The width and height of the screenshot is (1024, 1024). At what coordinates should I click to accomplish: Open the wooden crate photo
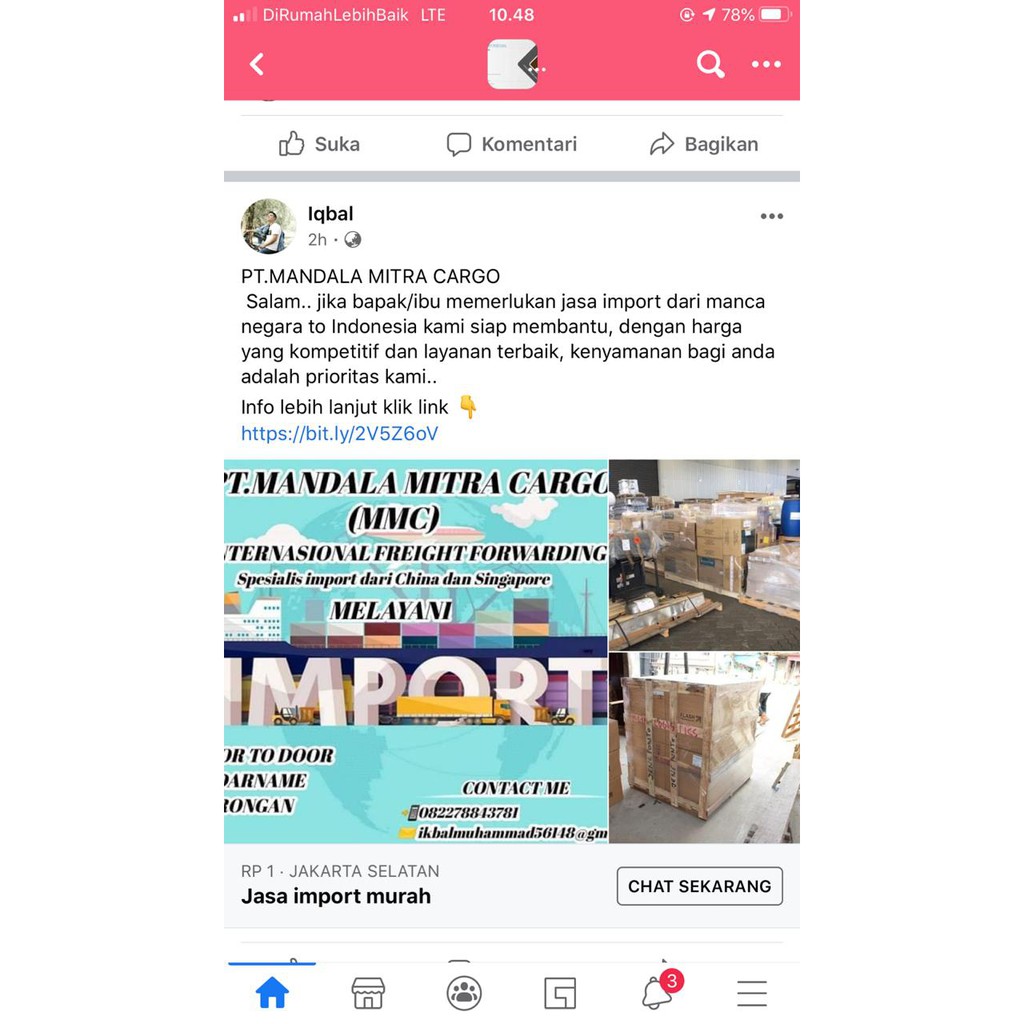(x=704, y=748)
